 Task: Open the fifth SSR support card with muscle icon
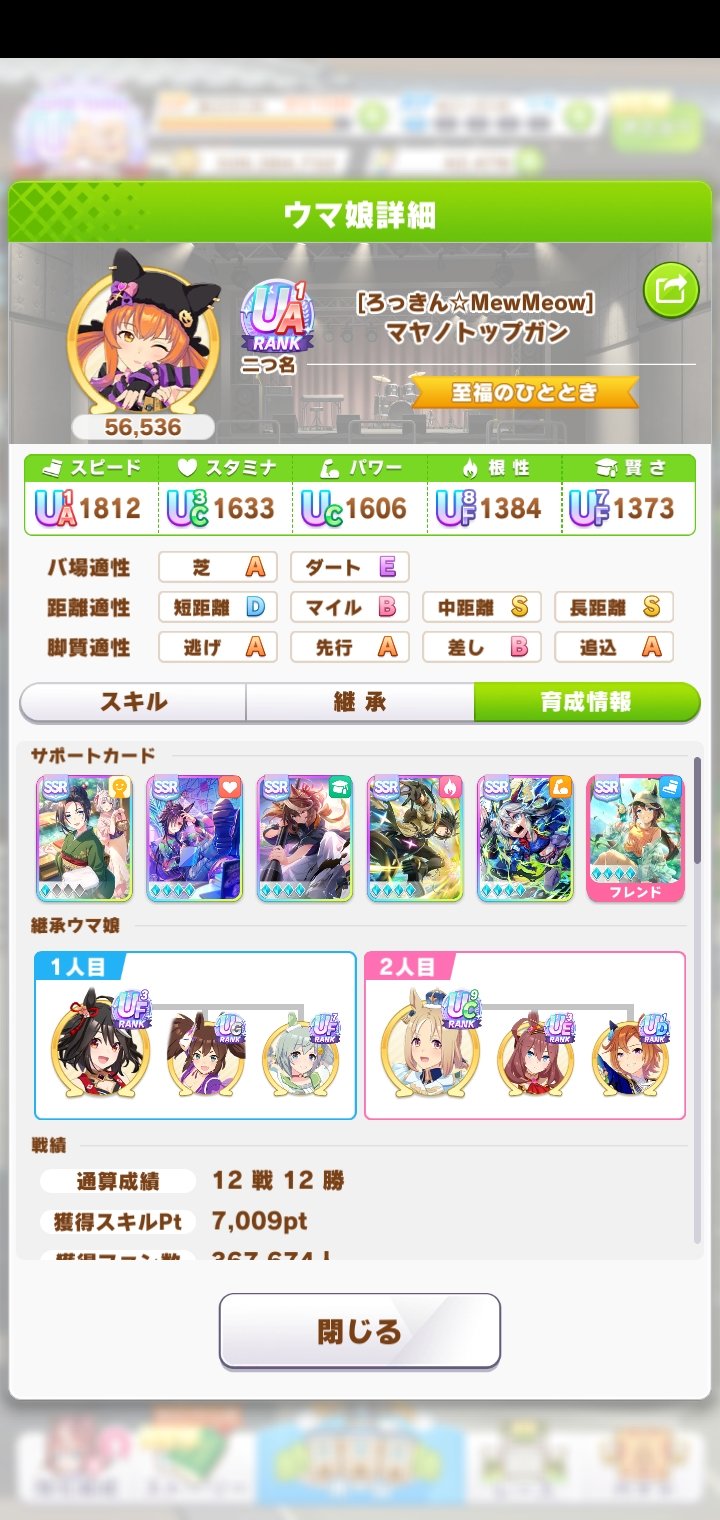[525, 838]
